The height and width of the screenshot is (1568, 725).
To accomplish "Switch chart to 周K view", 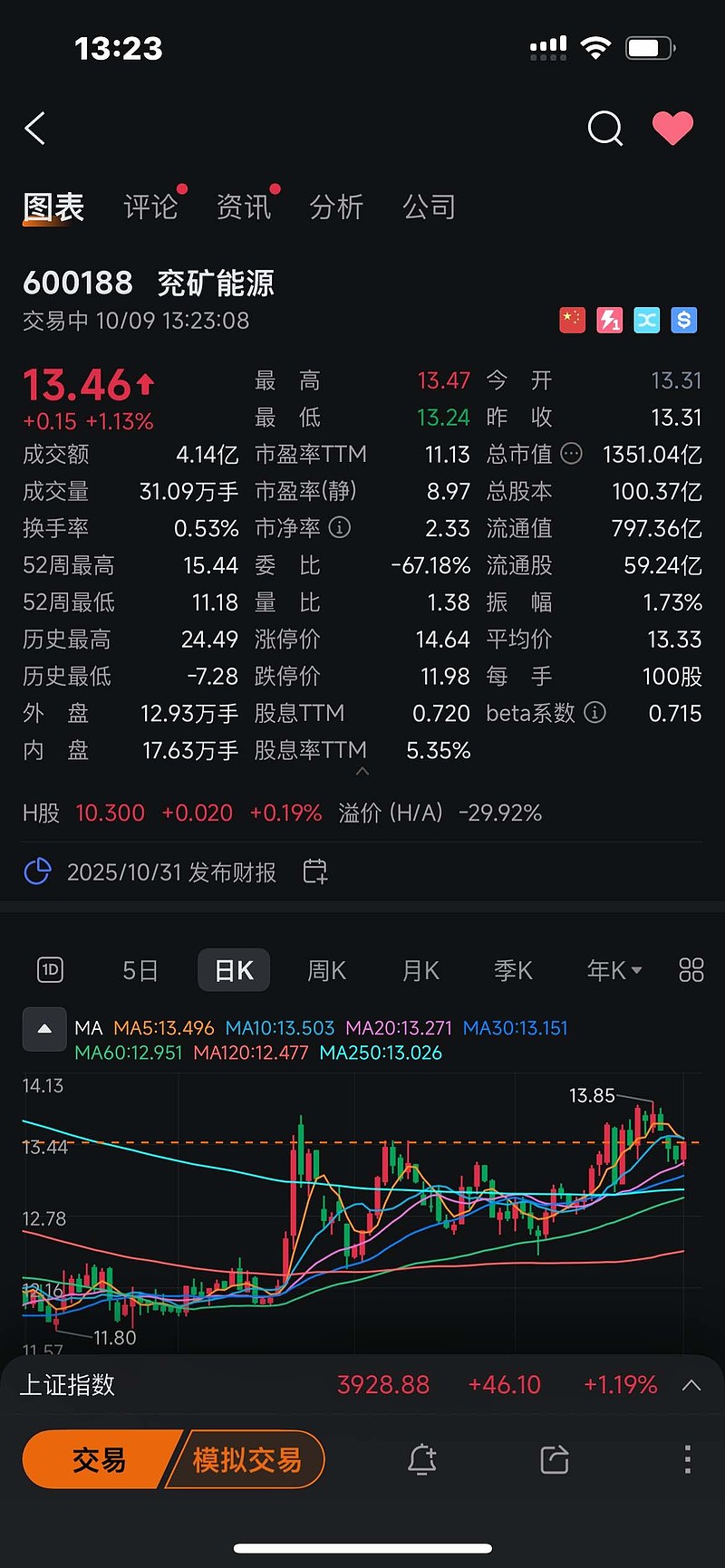I will click(x=326, y=970).
